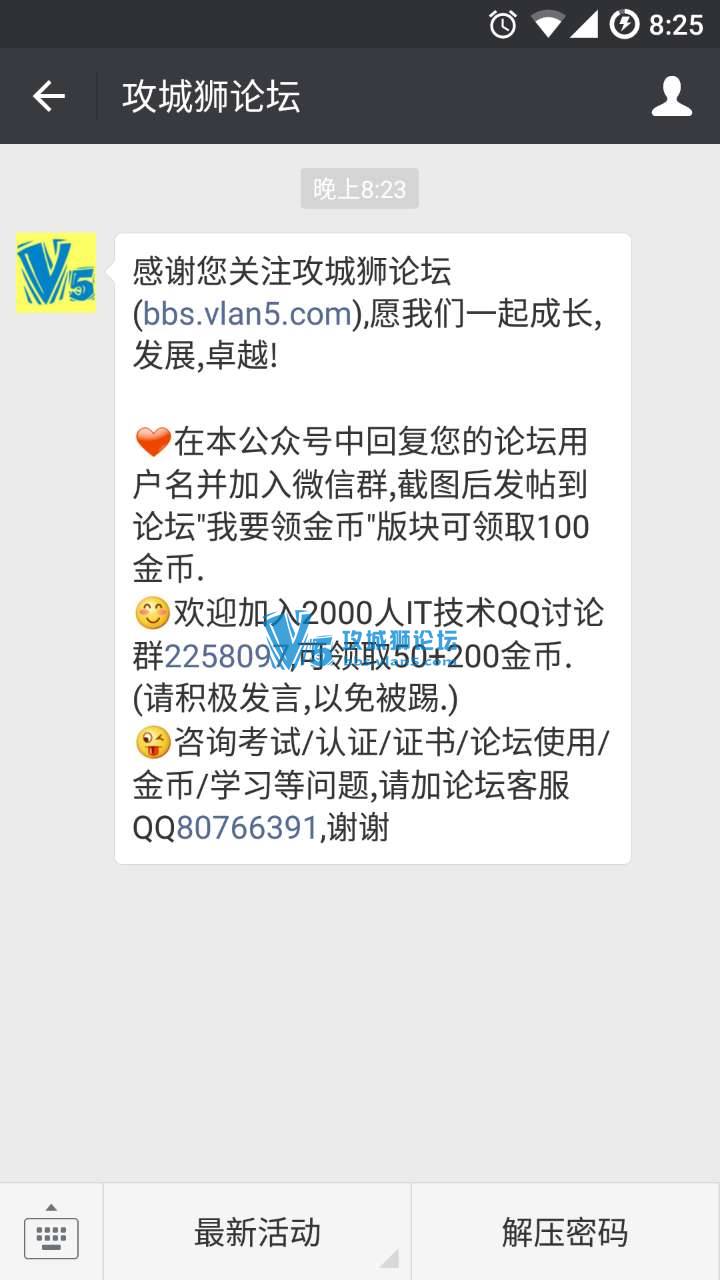Open the 攻城狮论坛 avatar
Viewport: 720px width, 1280px height.
coord(56,273)
